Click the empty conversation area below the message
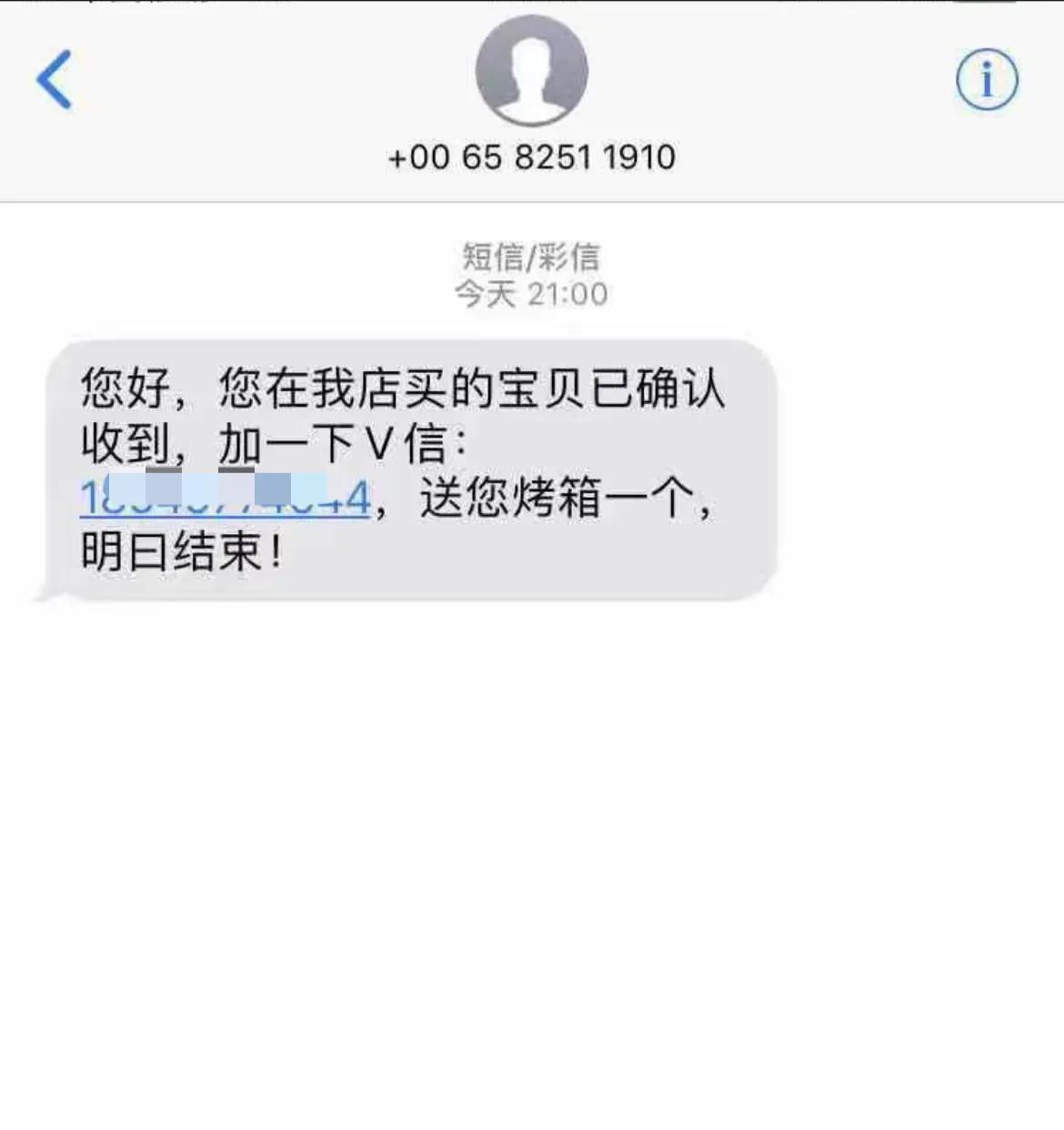Viewport: 1064px width, 1130px height. 532,819
